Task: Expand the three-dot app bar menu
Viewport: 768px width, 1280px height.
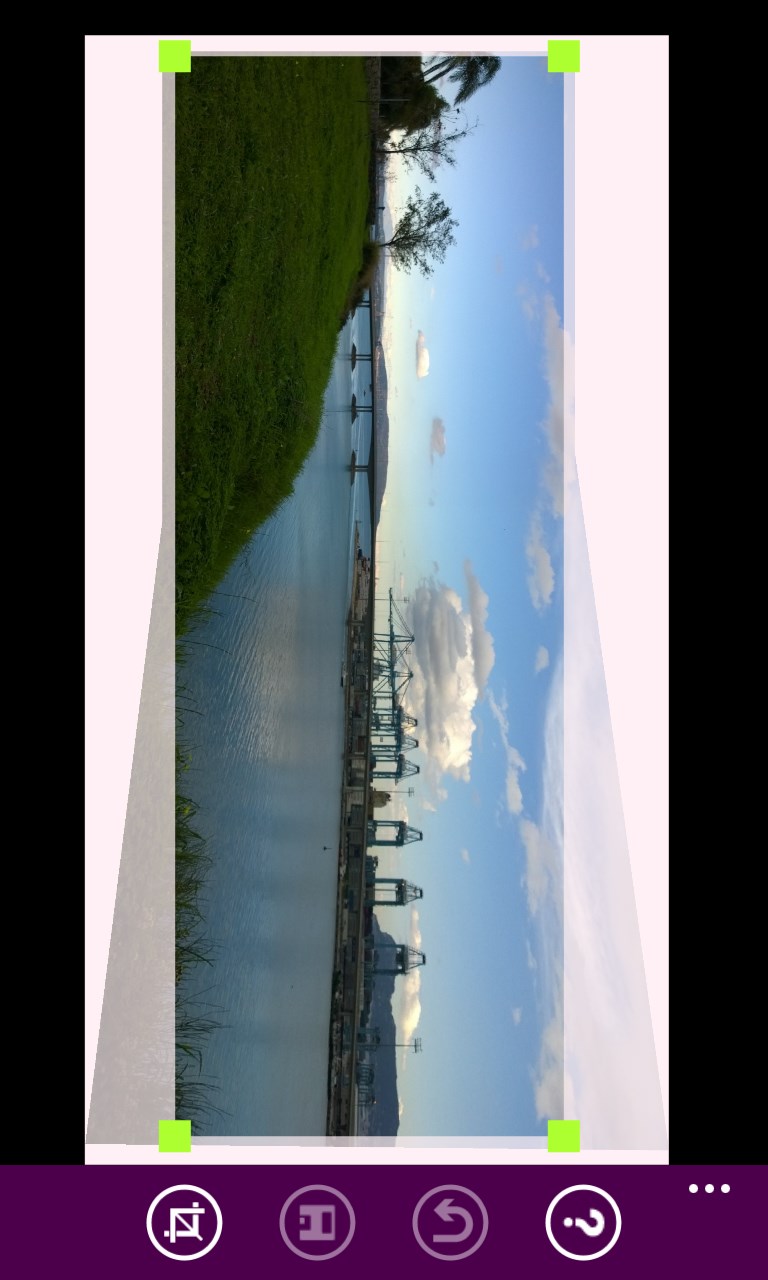Action: (709, 1189)
